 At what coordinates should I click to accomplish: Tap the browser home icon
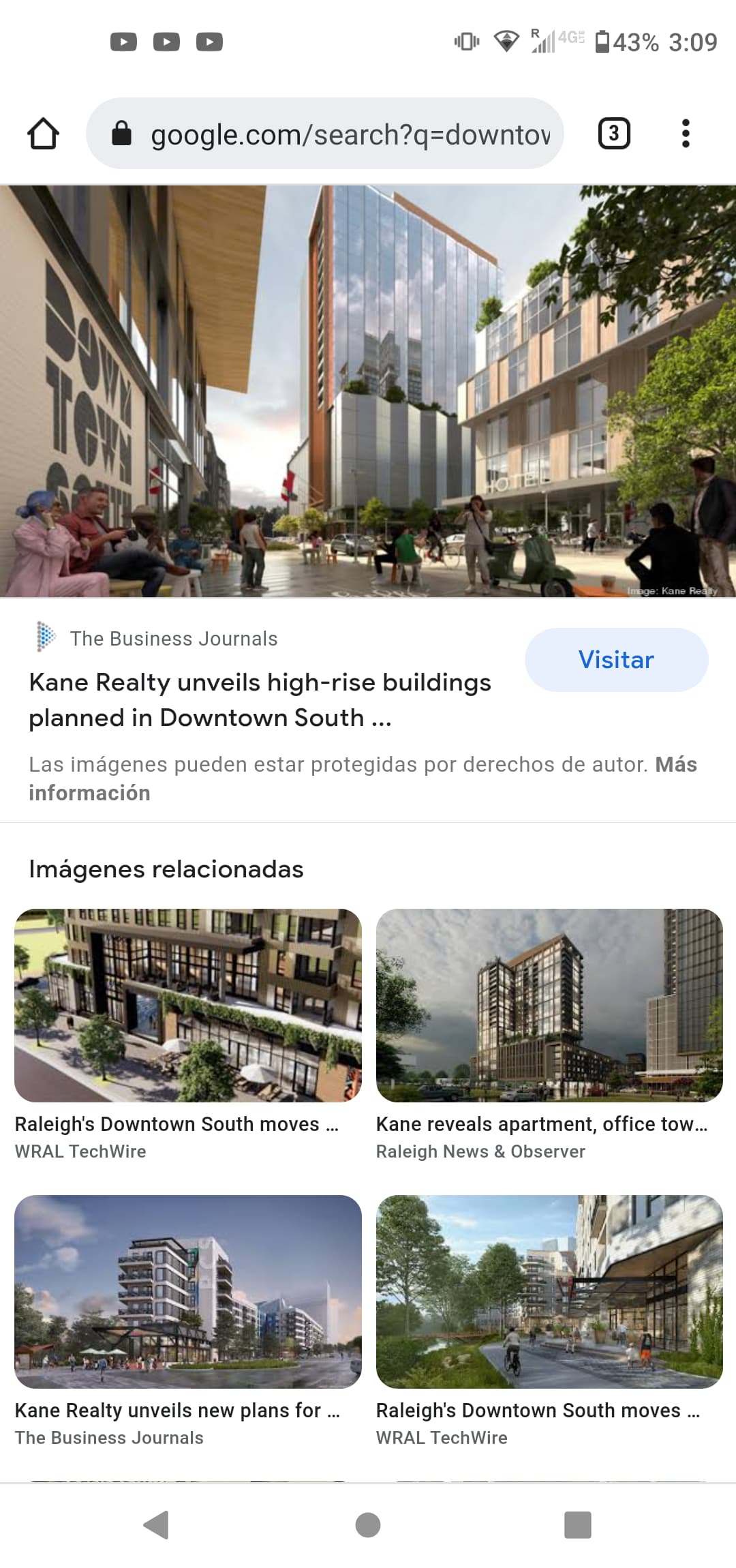tap(43, 134)
